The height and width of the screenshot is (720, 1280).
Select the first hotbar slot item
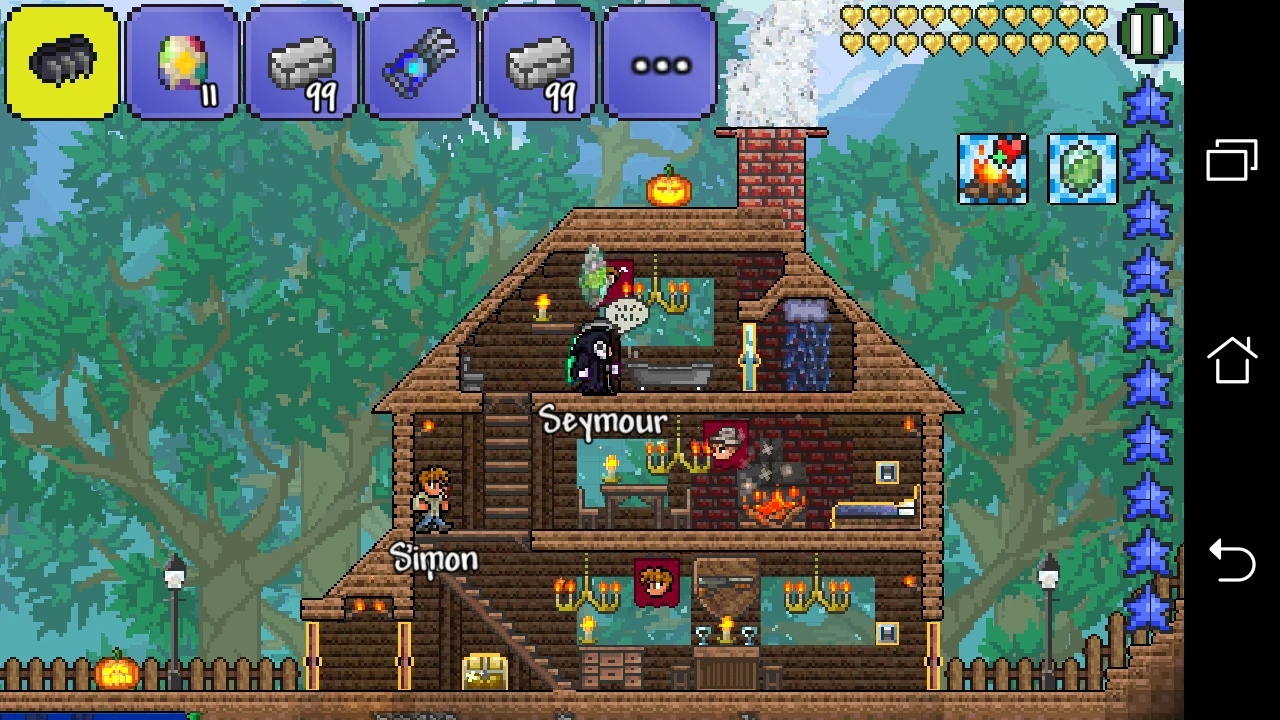[x=62, y=62]
